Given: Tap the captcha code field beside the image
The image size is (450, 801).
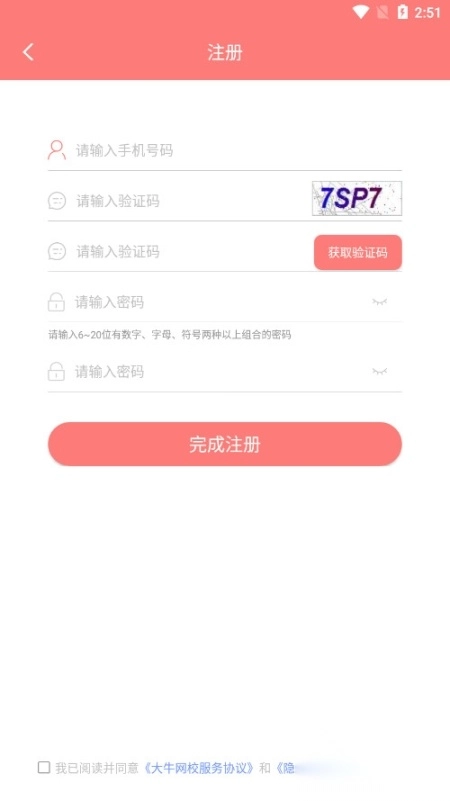Looking at the screenshot, I should [192, 201].
